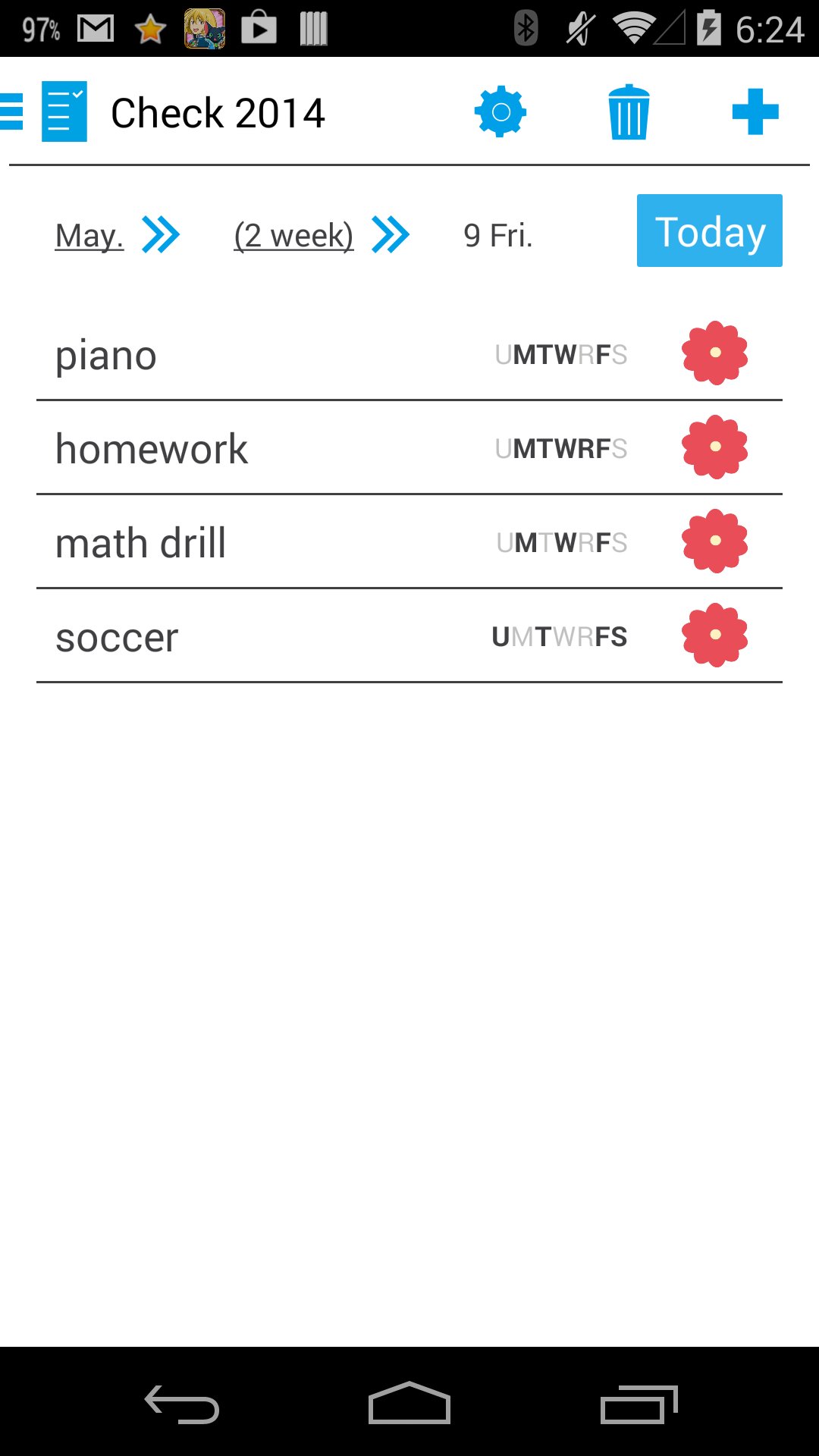
Task: Open the May month selector
Action: (88, 234)
